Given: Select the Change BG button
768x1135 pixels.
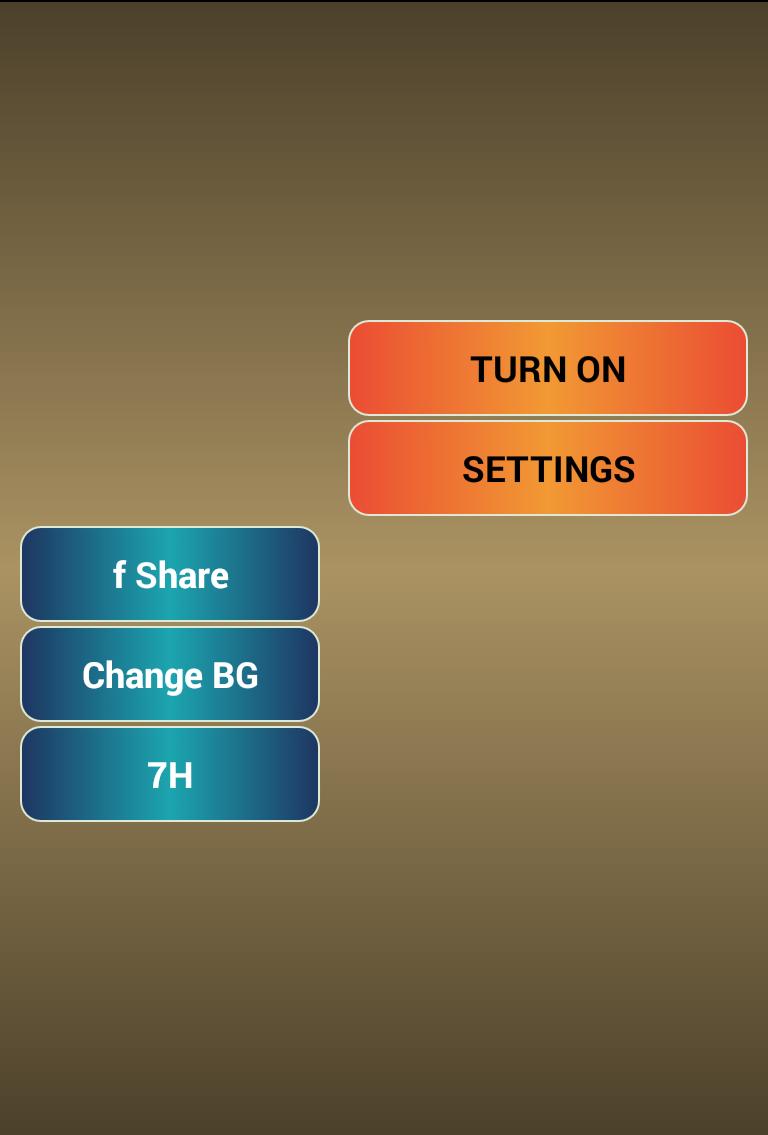Looking at the screenshot, I should (x=170, y=674).
